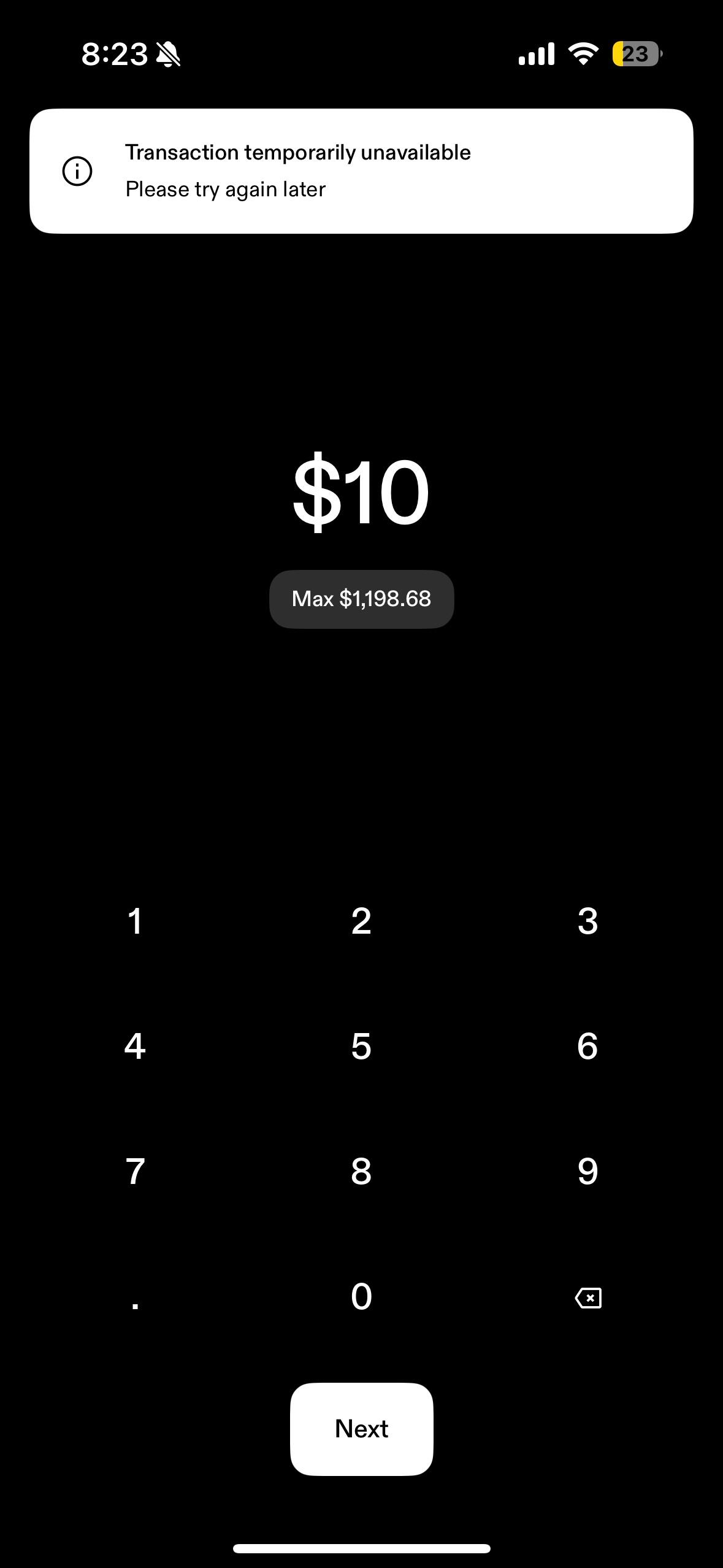Tap the Next button
Viewport: 723px width, 1568px height.
[361, 1429]
